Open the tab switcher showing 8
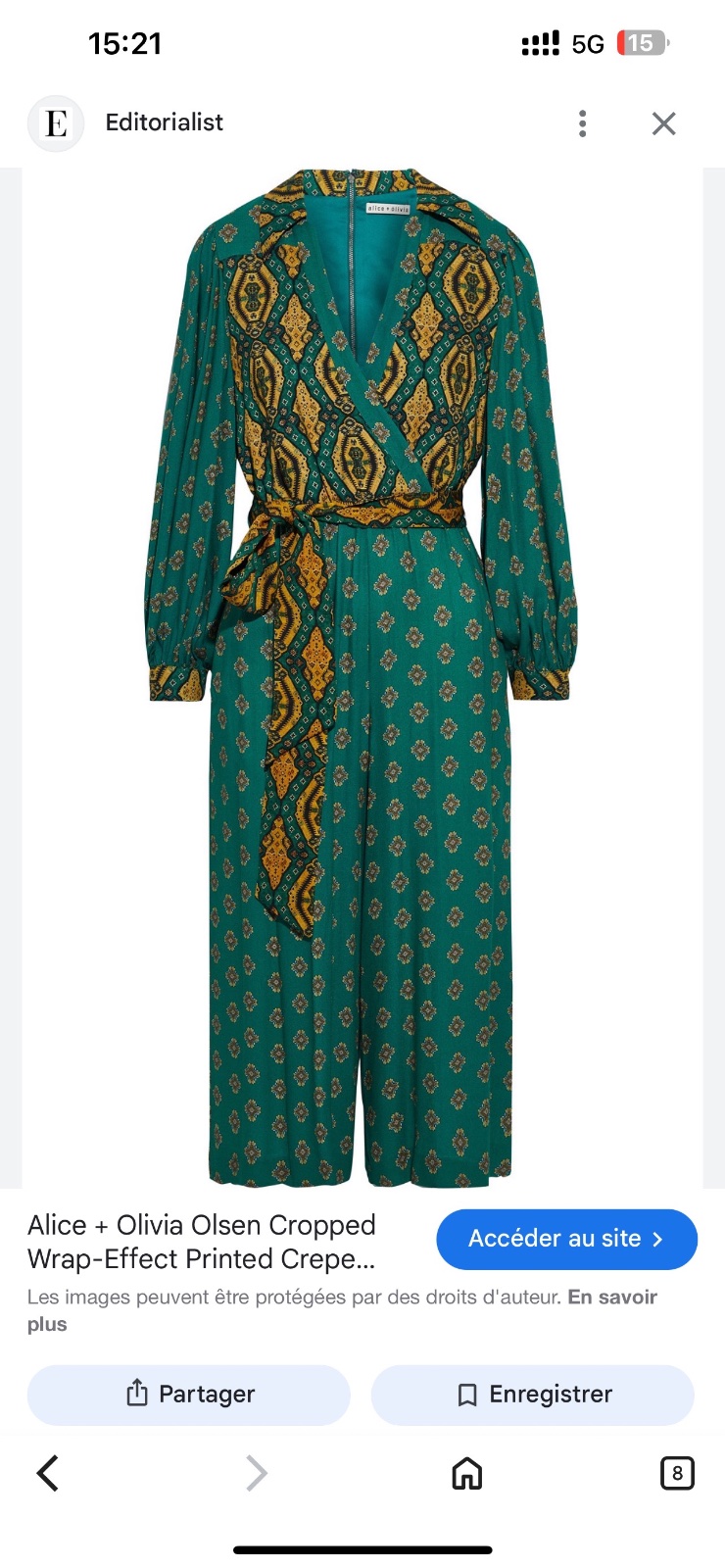 coord(677,1473)
